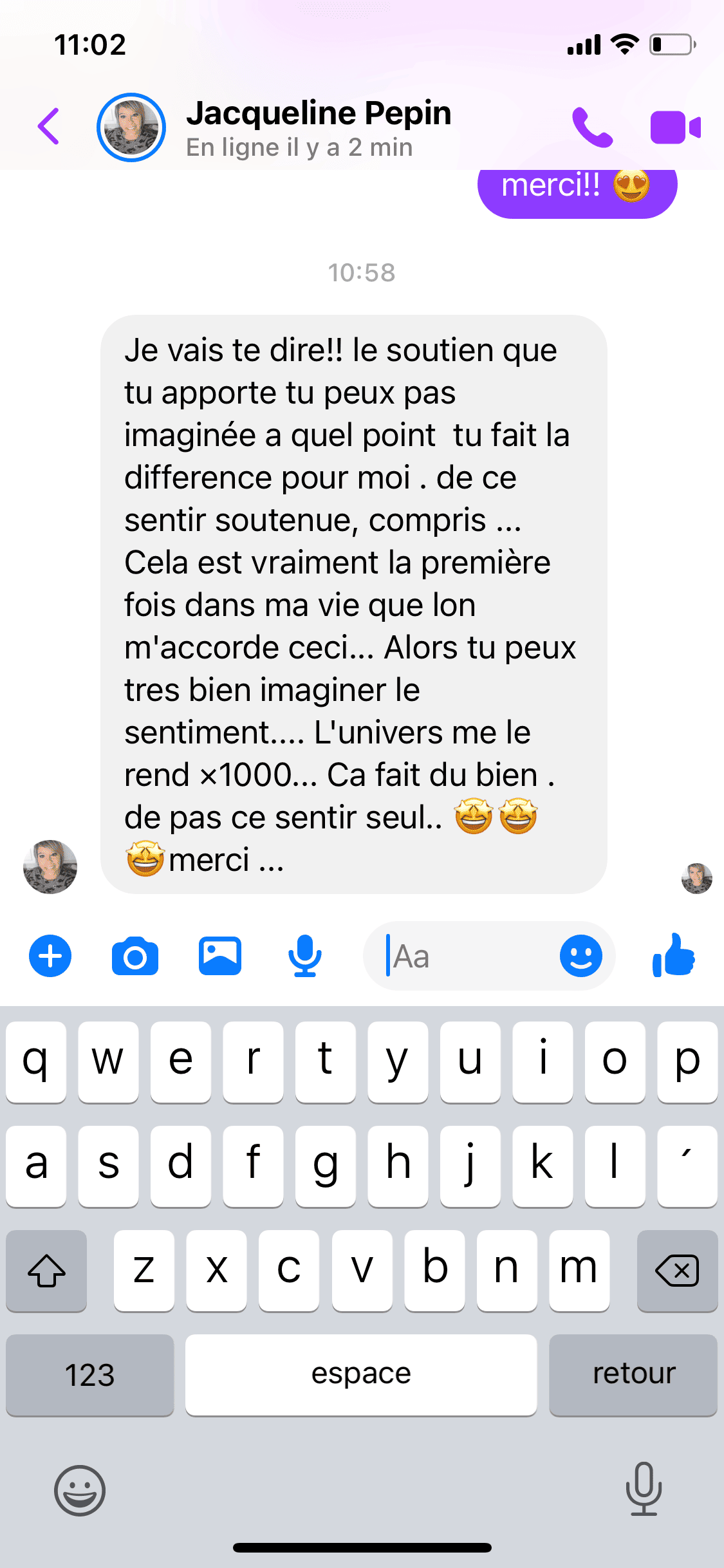Tap the retour key on keyboard
724x1568 pixels.
[633, 1374]
